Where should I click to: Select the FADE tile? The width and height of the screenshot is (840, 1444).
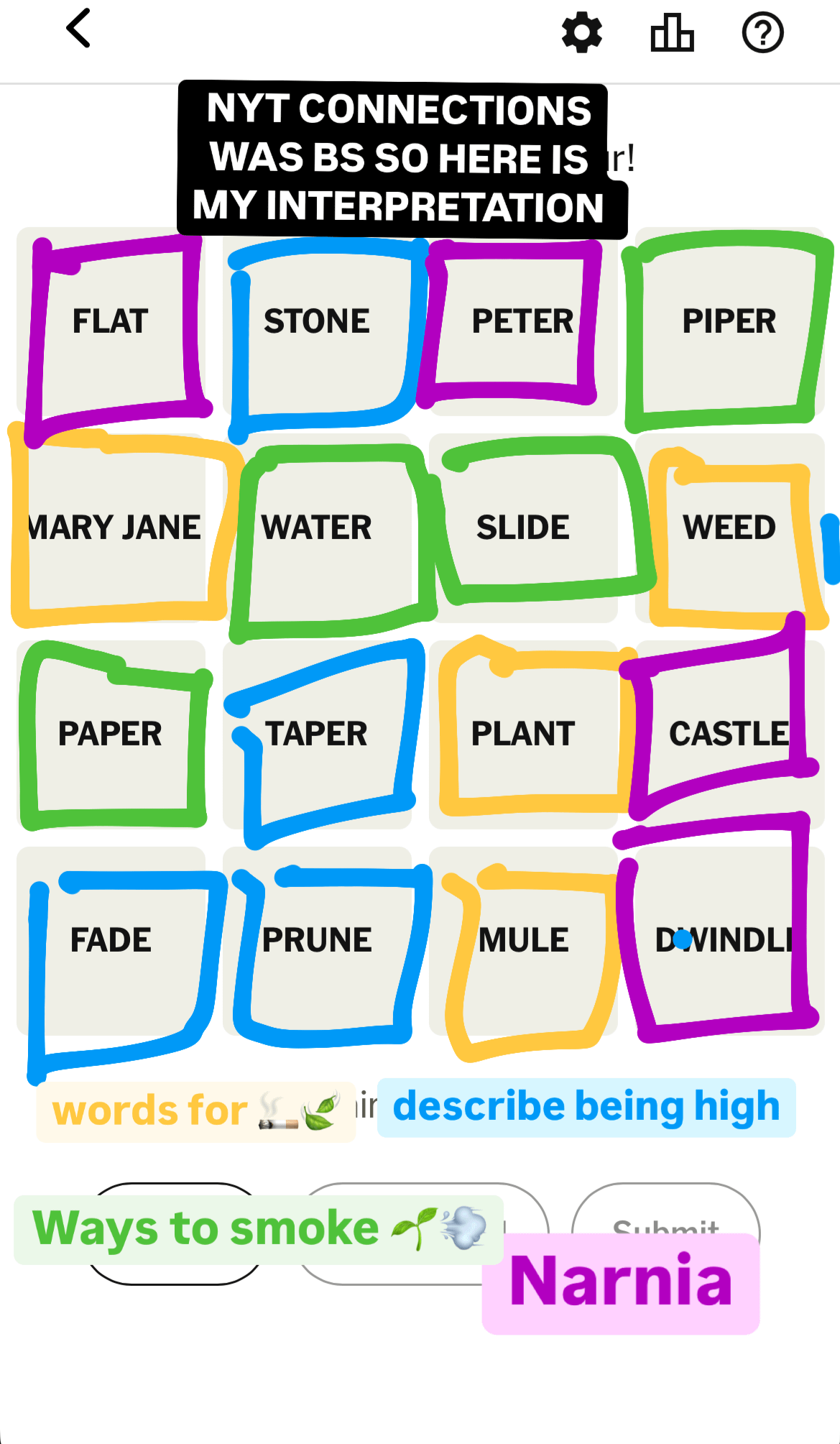click(x=111, y=940)
